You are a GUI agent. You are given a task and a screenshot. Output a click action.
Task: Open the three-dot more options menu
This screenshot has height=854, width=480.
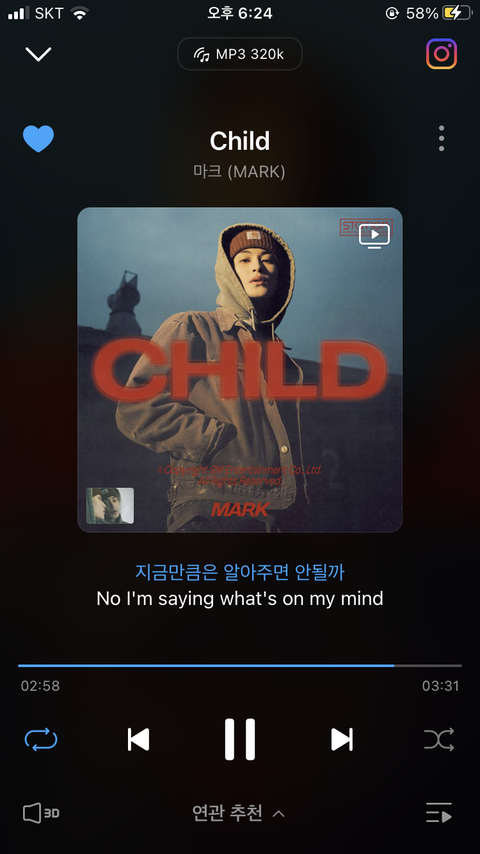click(x=441, y=138)
